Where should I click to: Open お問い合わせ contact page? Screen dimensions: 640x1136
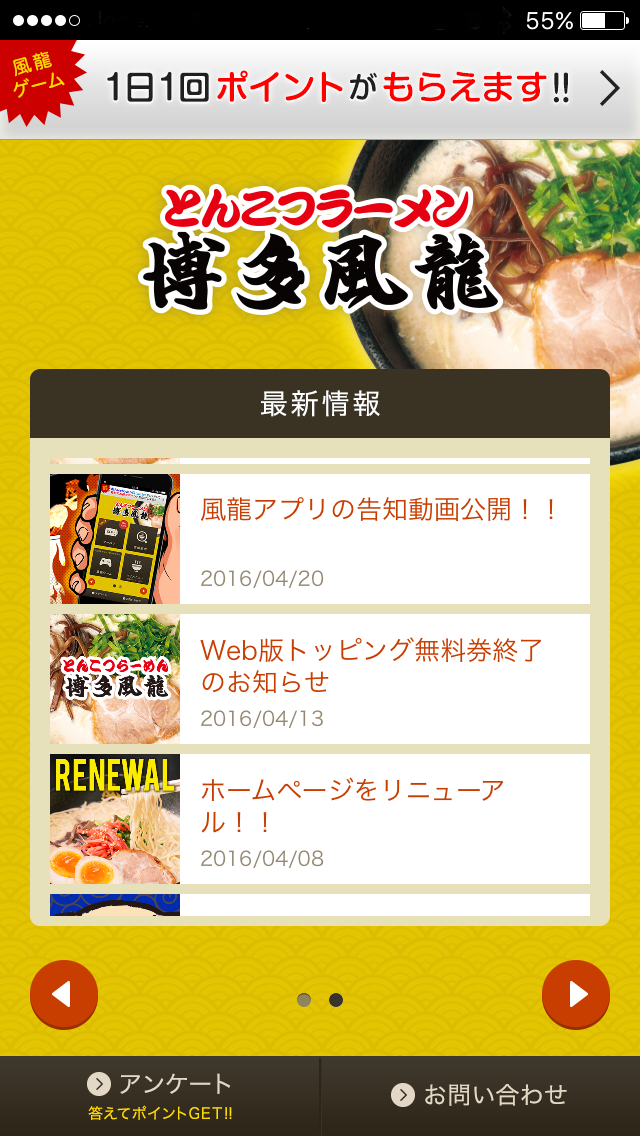tap(481, 1096)
